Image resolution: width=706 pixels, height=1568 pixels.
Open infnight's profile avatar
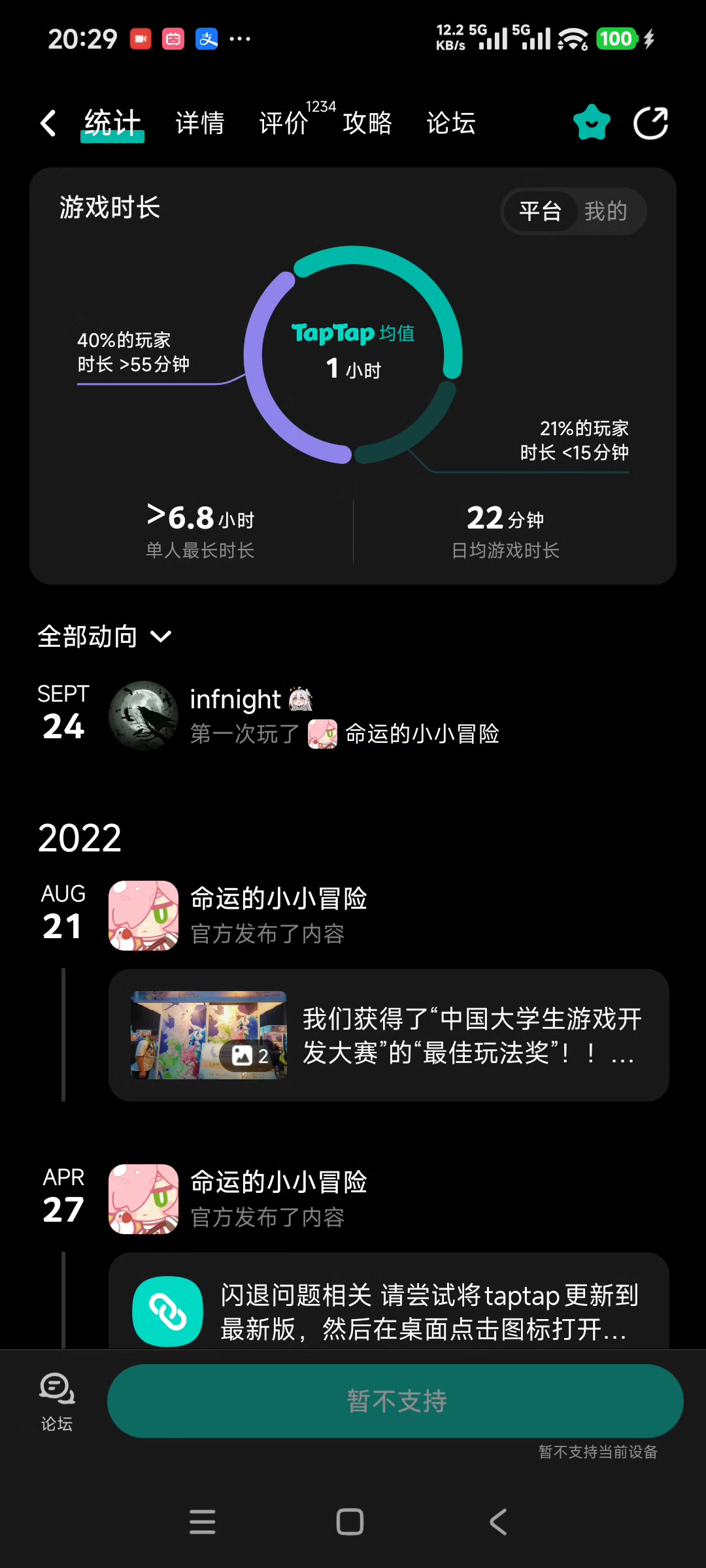(x=143, y=715)
